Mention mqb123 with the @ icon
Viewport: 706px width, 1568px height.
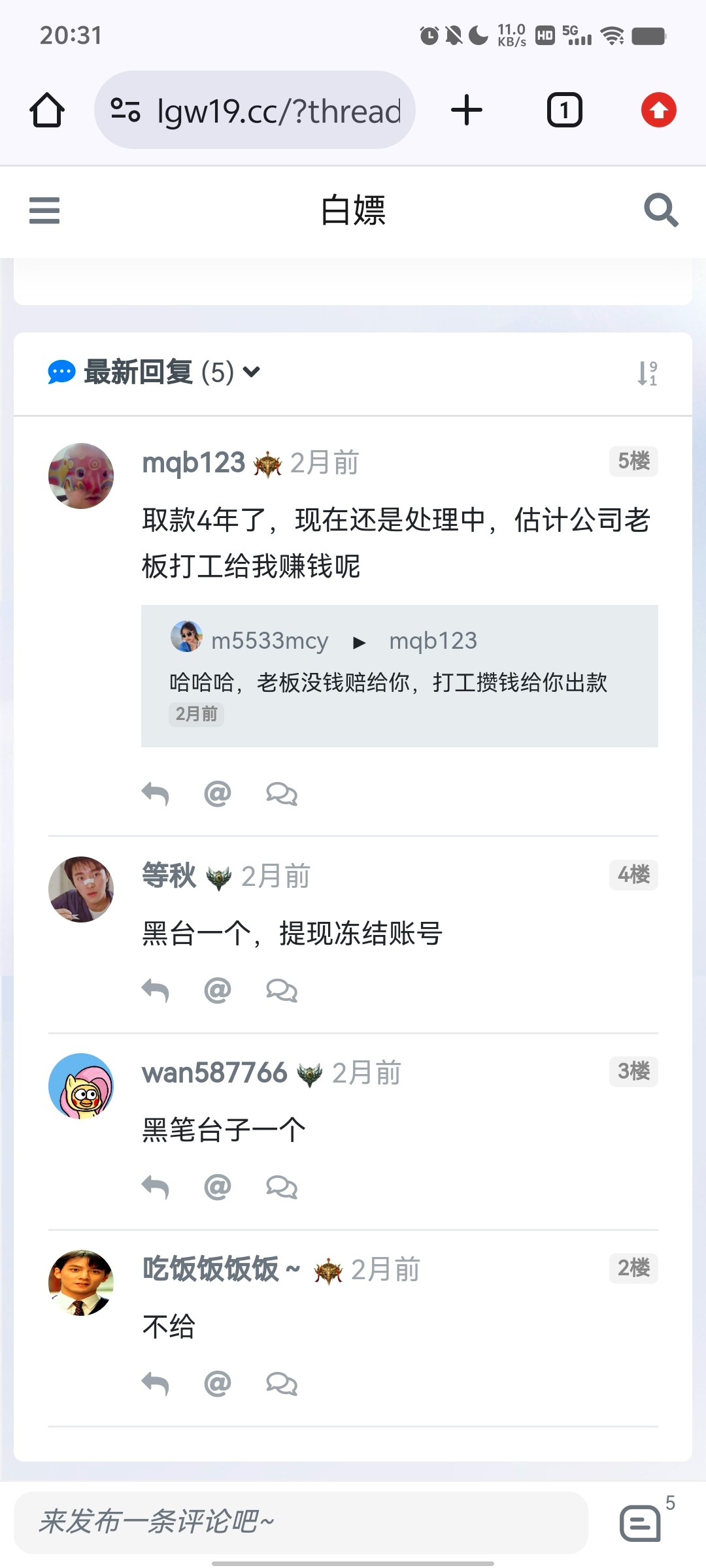(218, 794)
